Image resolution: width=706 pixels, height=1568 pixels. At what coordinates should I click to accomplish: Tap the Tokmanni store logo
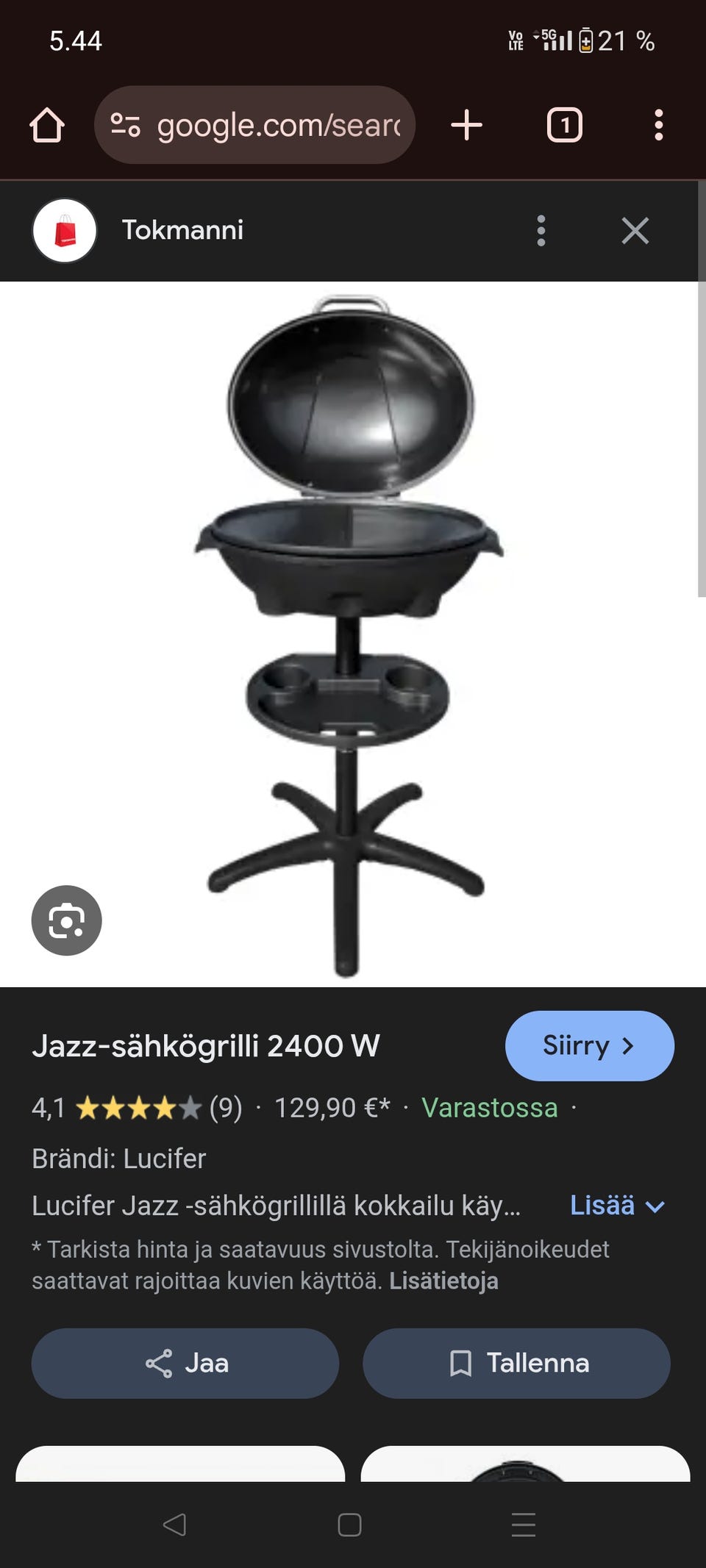pyautogui.click(x=66, y=230)
